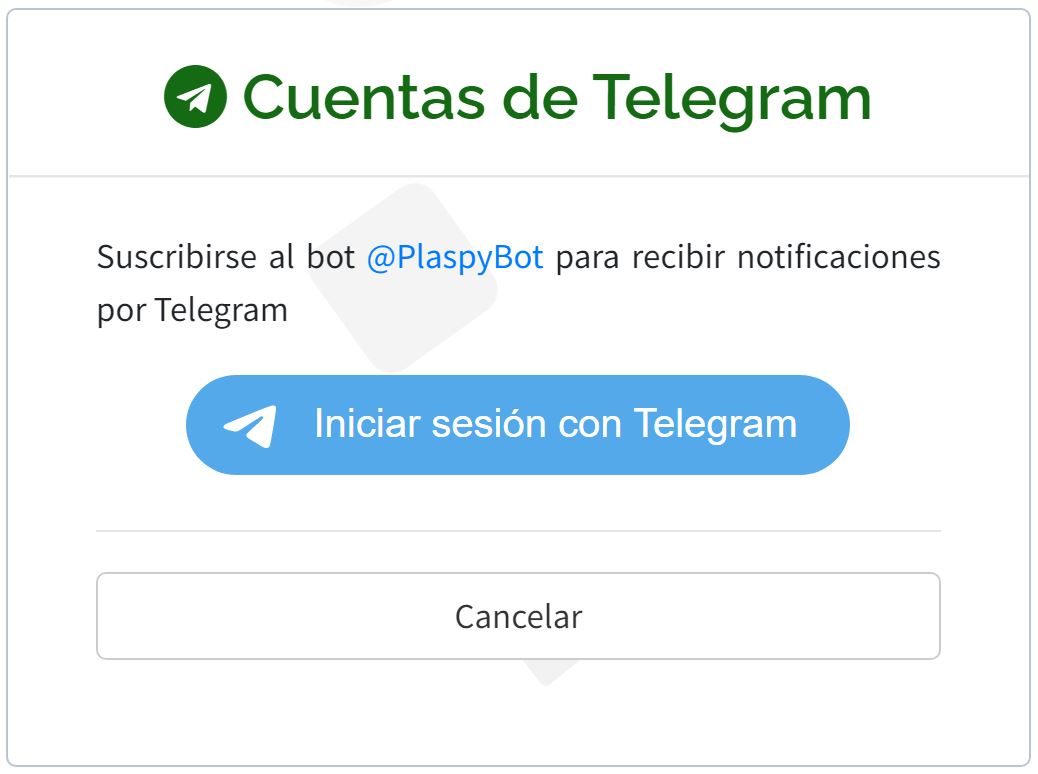This screenshot has width=1038, height=774.
Task: Tap Iniciar sesión con Telegram button
Action: pos(517,424)
